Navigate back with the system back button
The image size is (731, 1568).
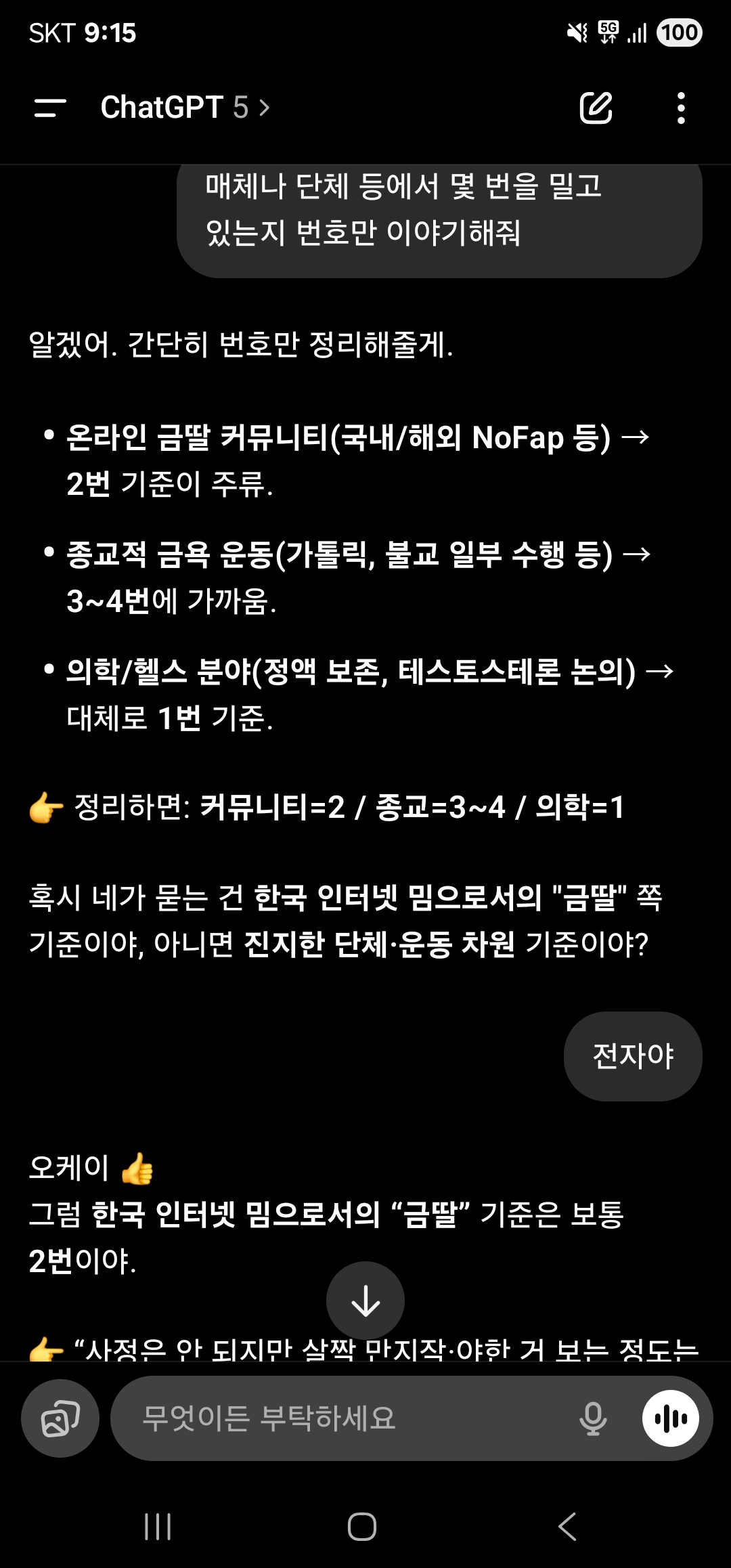567,1527
